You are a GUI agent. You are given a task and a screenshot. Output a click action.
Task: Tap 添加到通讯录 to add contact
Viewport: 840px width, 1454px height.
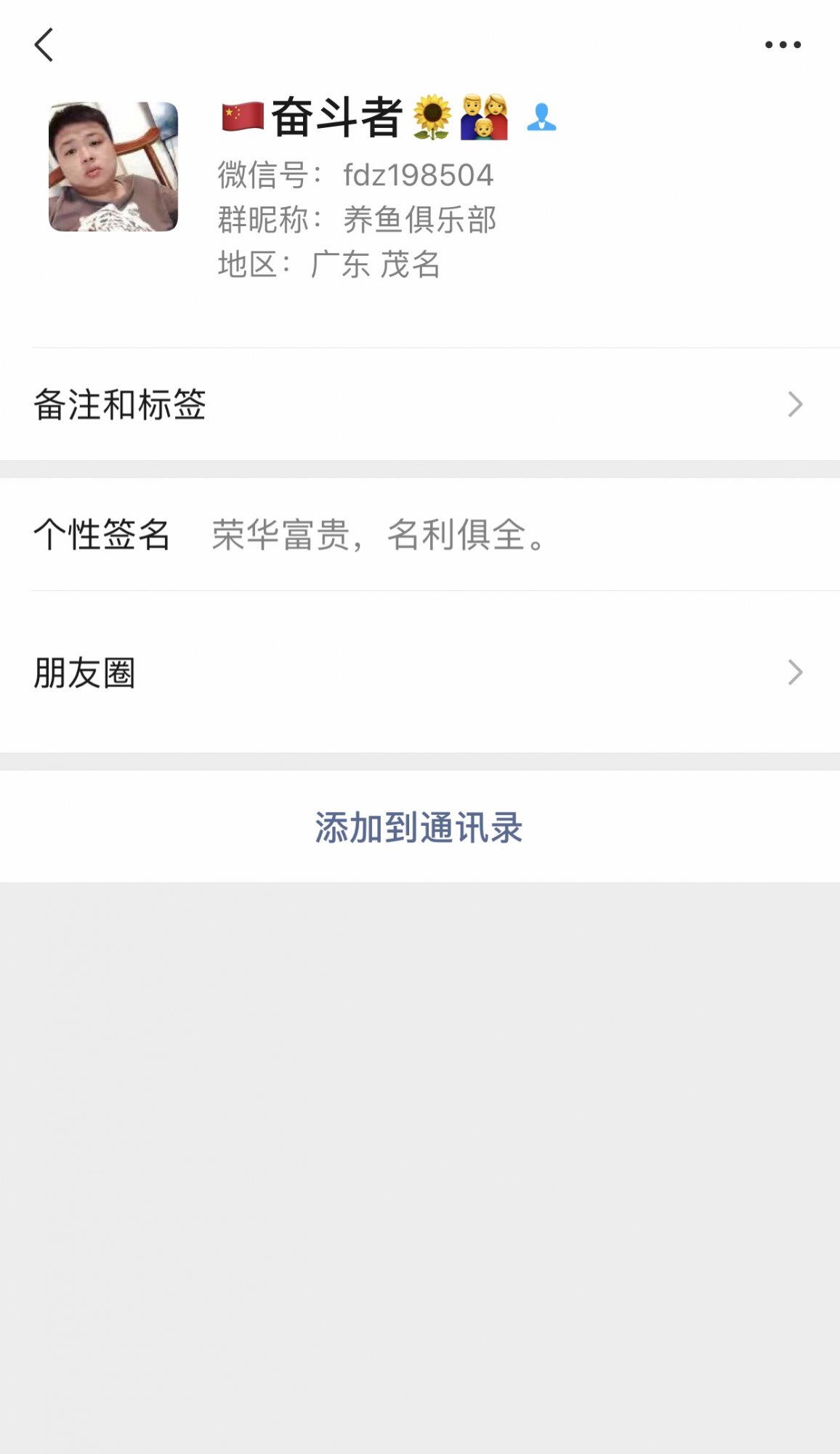[419, 827]
